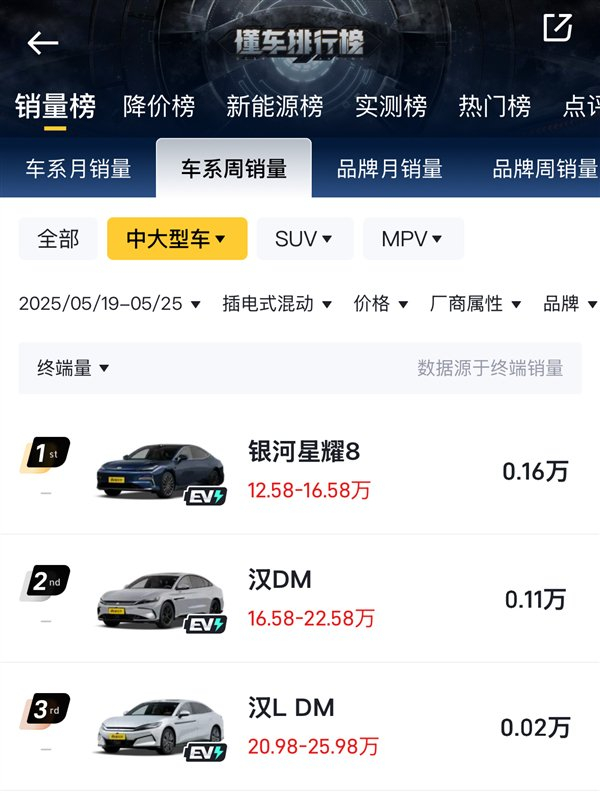
Task: Select the 品牌月销量 sub-tab
Action: point(389,169)
